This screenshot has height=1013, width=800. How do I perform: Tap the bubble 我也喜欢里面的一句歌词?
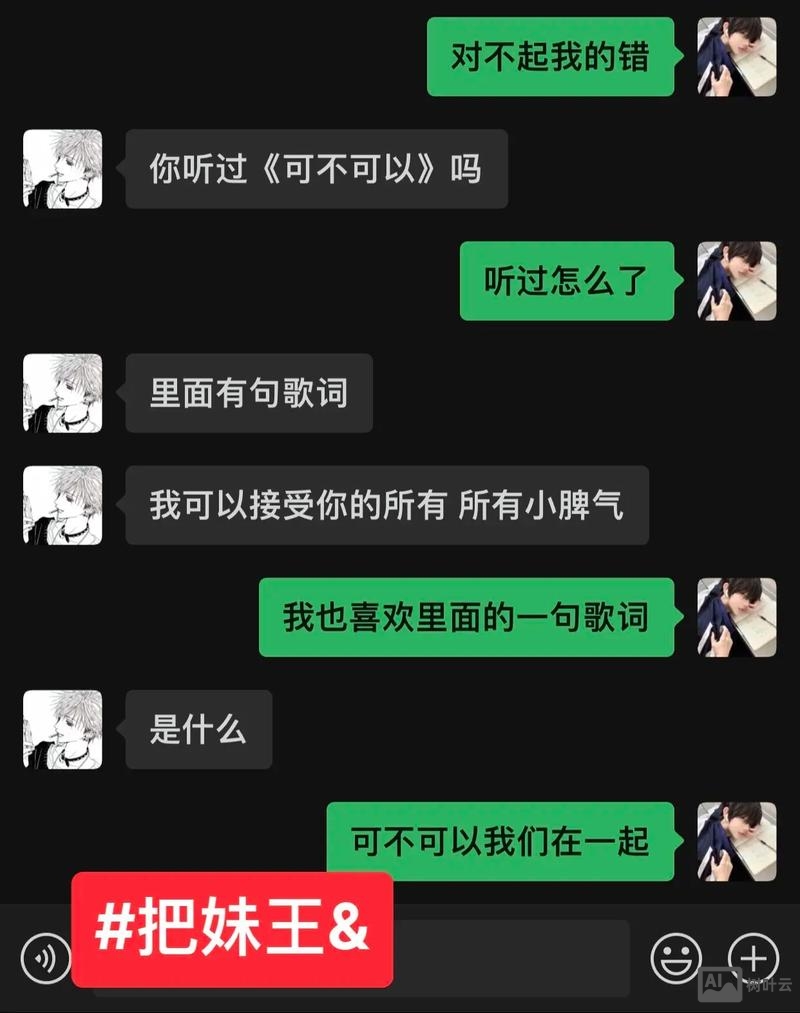464,619
